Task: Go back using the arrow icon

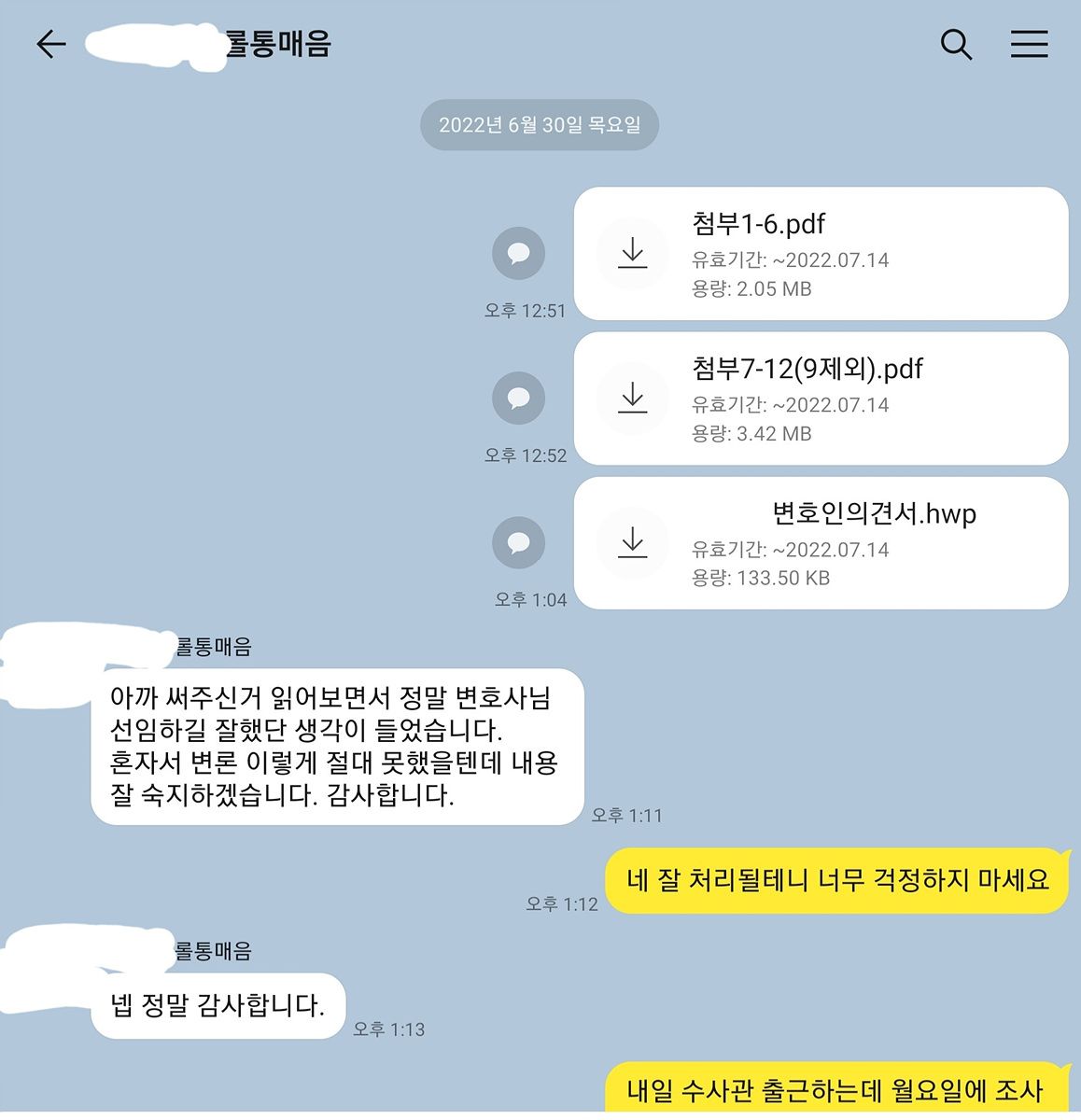Action: (50, 45)
